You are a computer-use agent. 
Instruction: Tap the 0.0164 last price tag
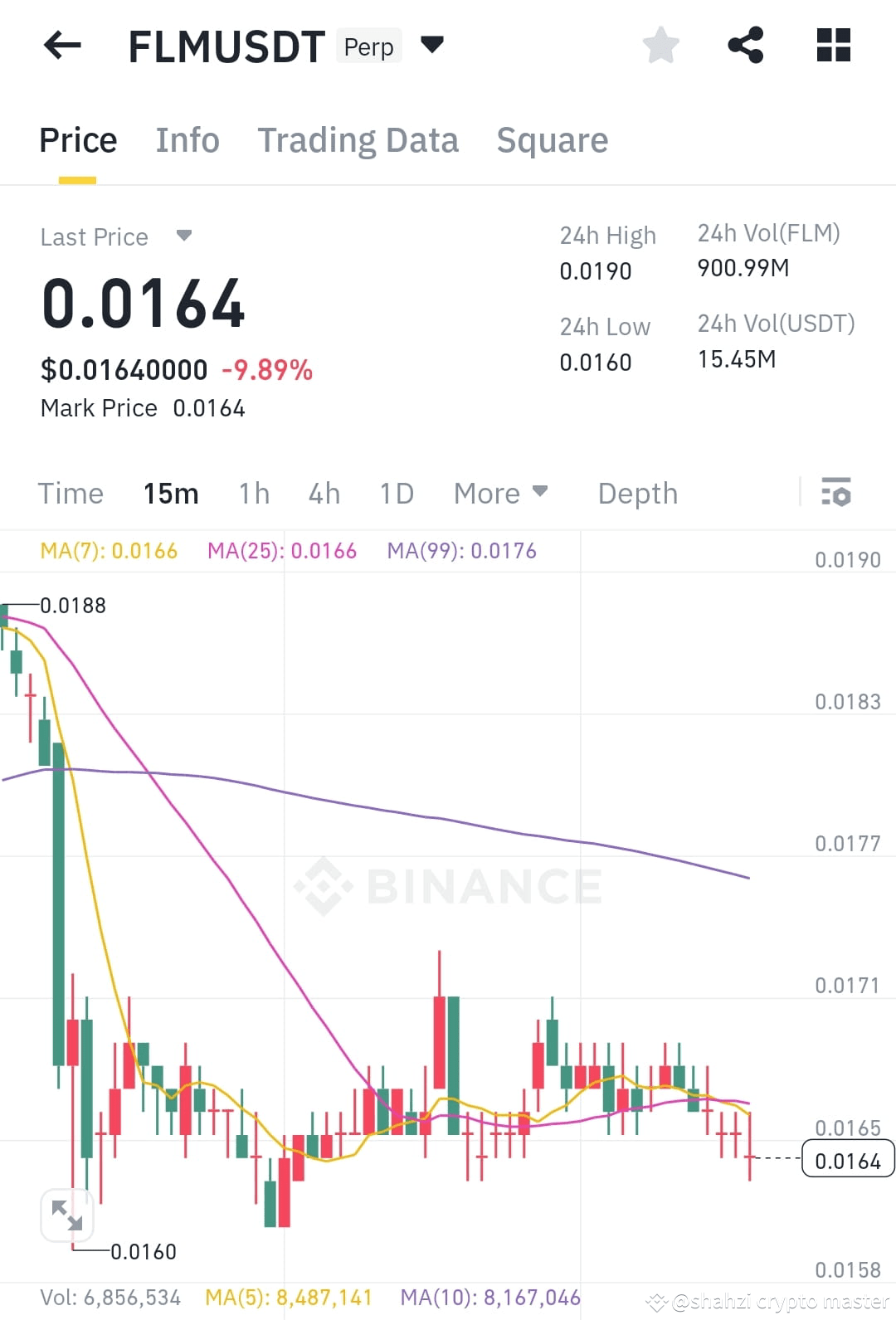coord(847,1159)
